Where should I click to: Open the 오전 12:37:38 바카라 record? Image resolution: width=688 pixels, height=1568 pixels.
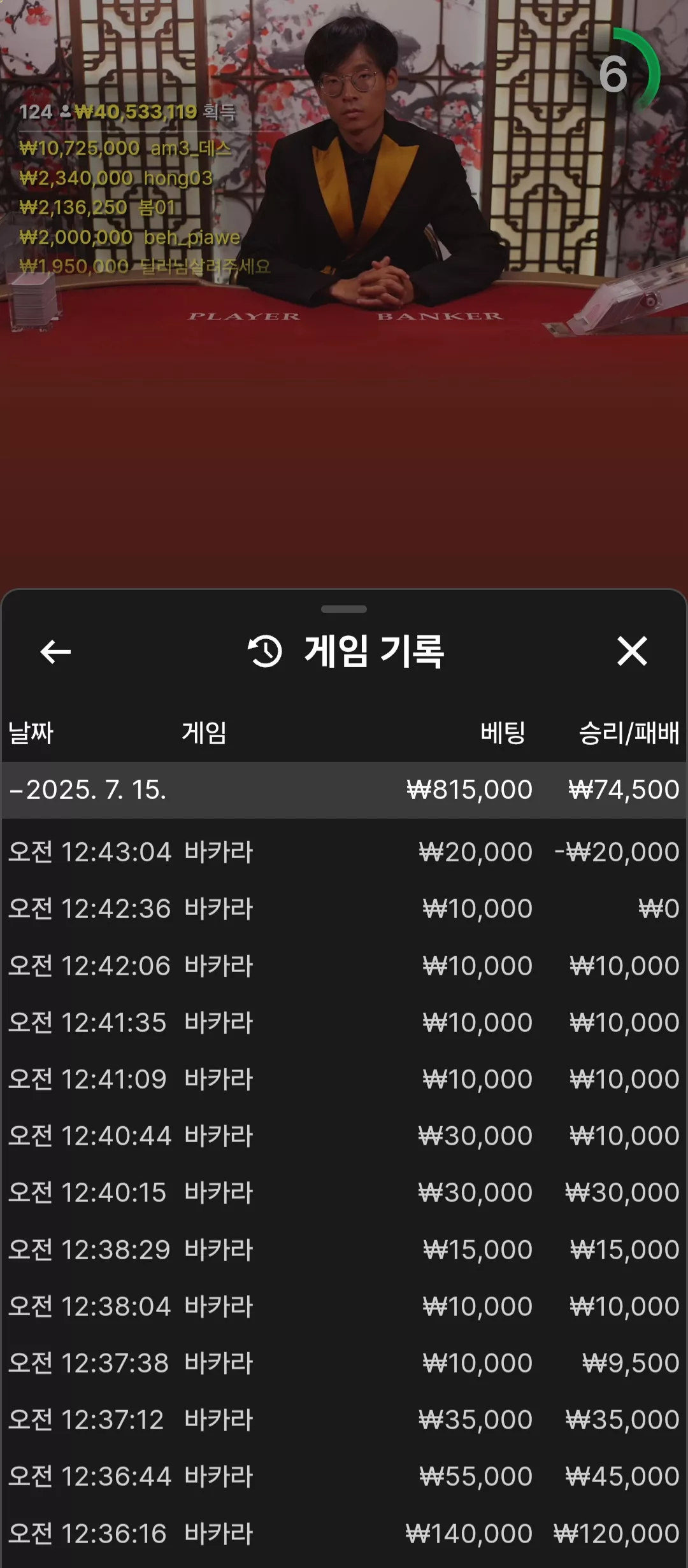pyautogui.click(x=344, y=1363)
